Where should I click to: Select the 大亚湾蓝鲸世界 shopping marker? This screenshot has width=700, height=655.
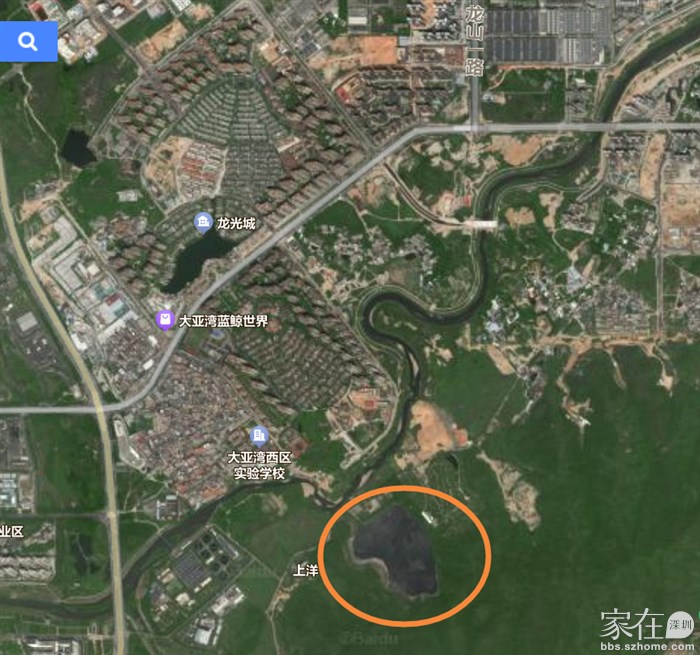coord(165,321)
